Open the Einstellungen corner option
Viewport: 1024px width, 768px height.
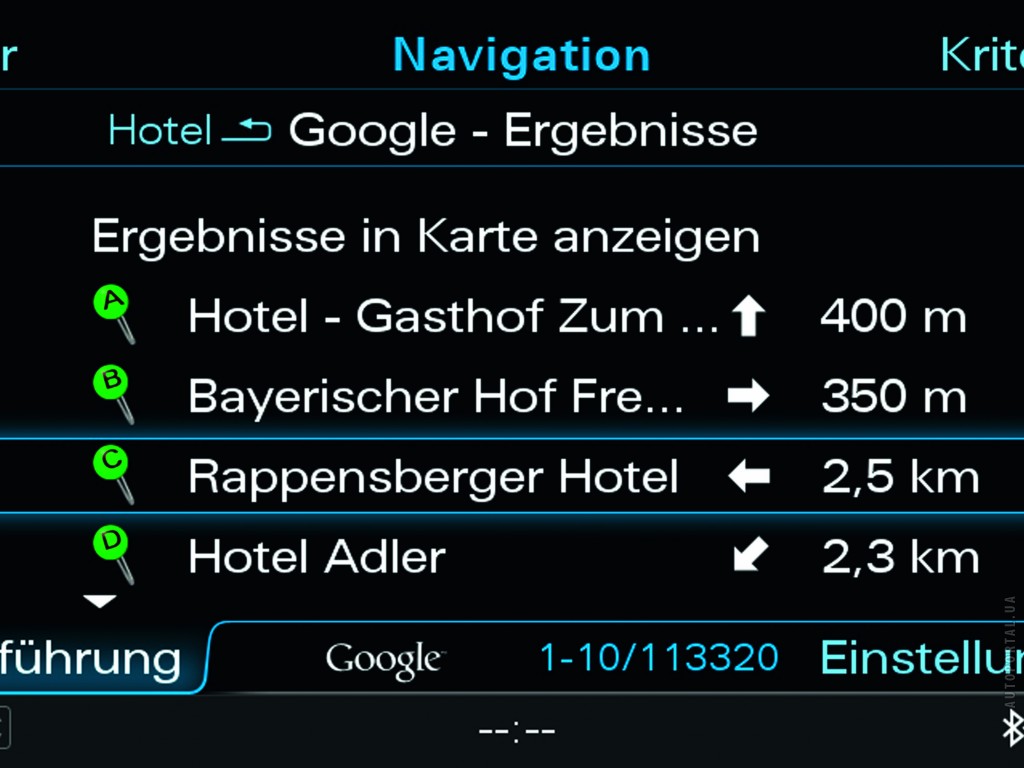click(x=920, y=658)
